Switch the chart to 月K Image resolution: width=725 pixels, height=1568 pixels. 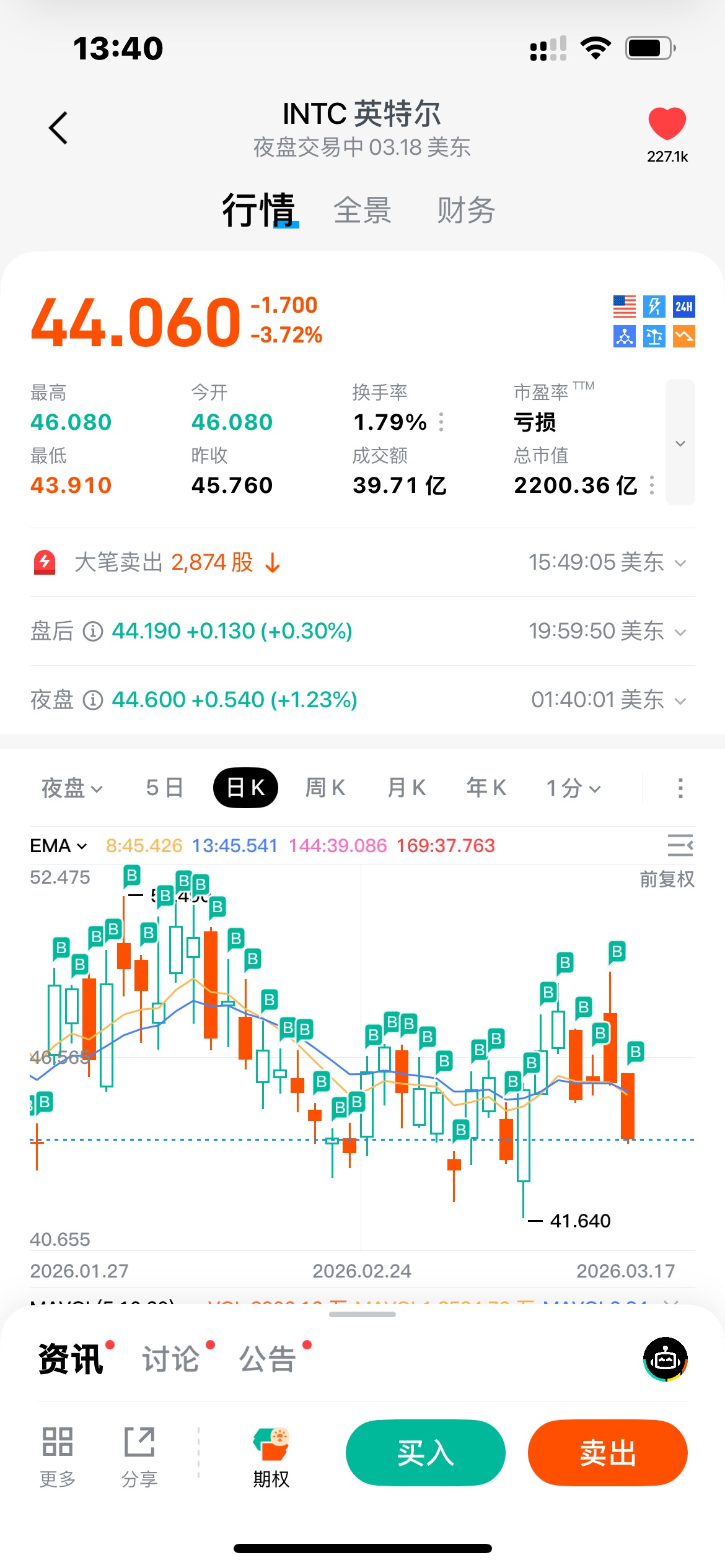coord(406,788)
